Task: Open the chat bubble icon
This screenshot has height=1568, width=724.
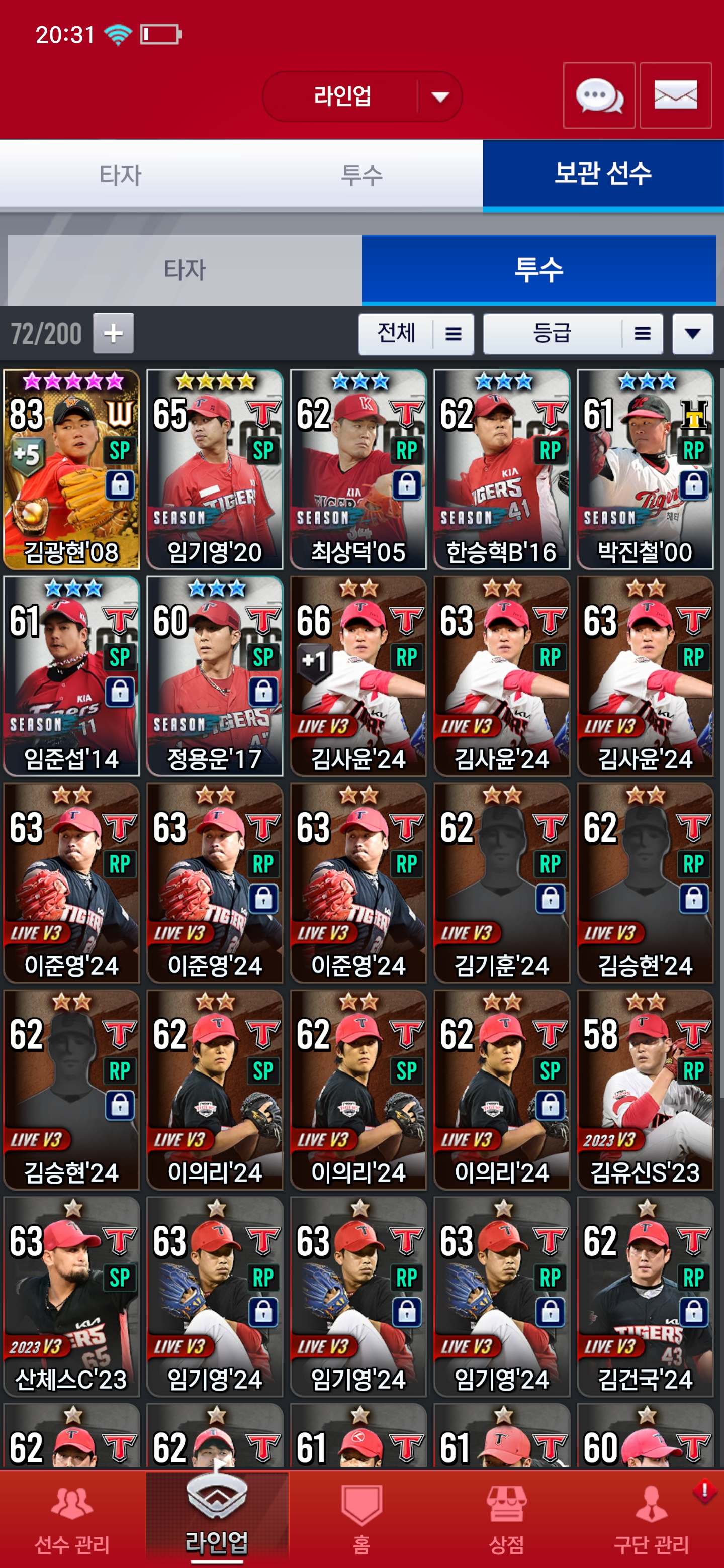Action: point(599,95)
